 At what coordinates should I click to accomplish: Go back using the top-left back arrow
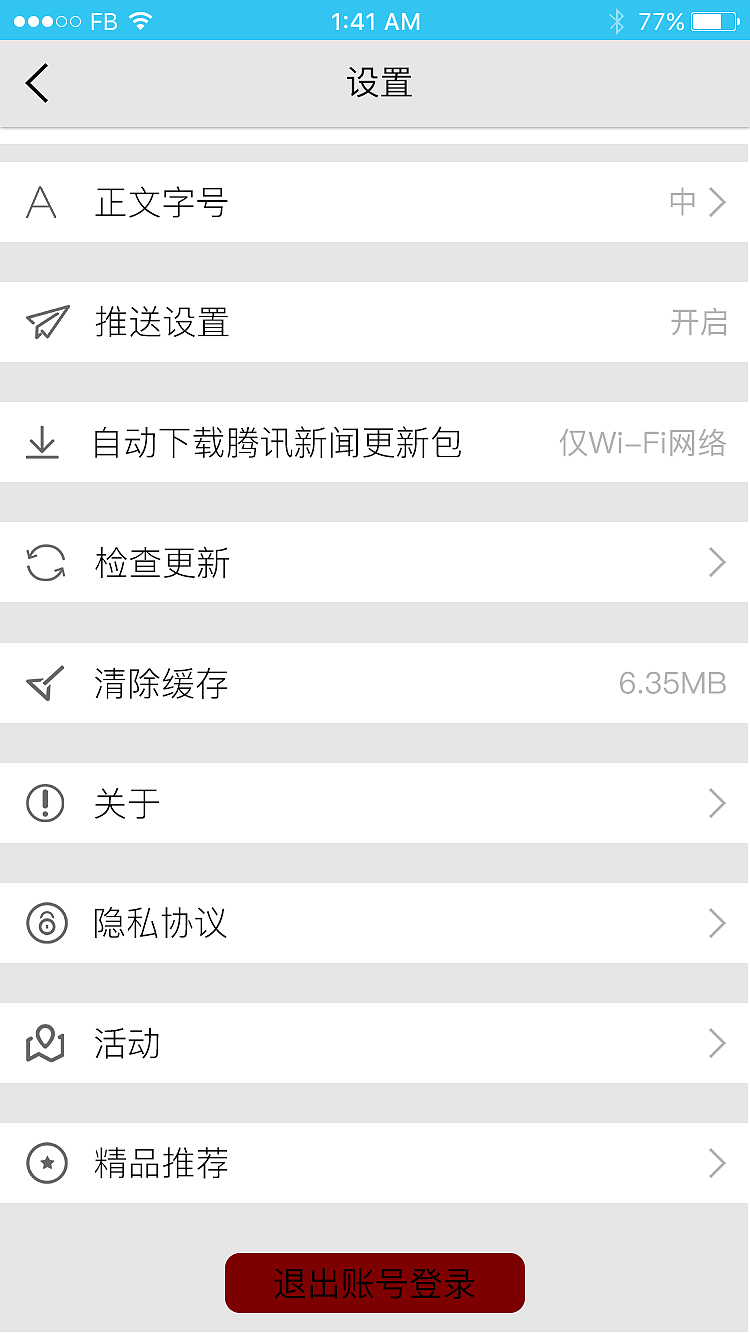(x=37, y=83)
